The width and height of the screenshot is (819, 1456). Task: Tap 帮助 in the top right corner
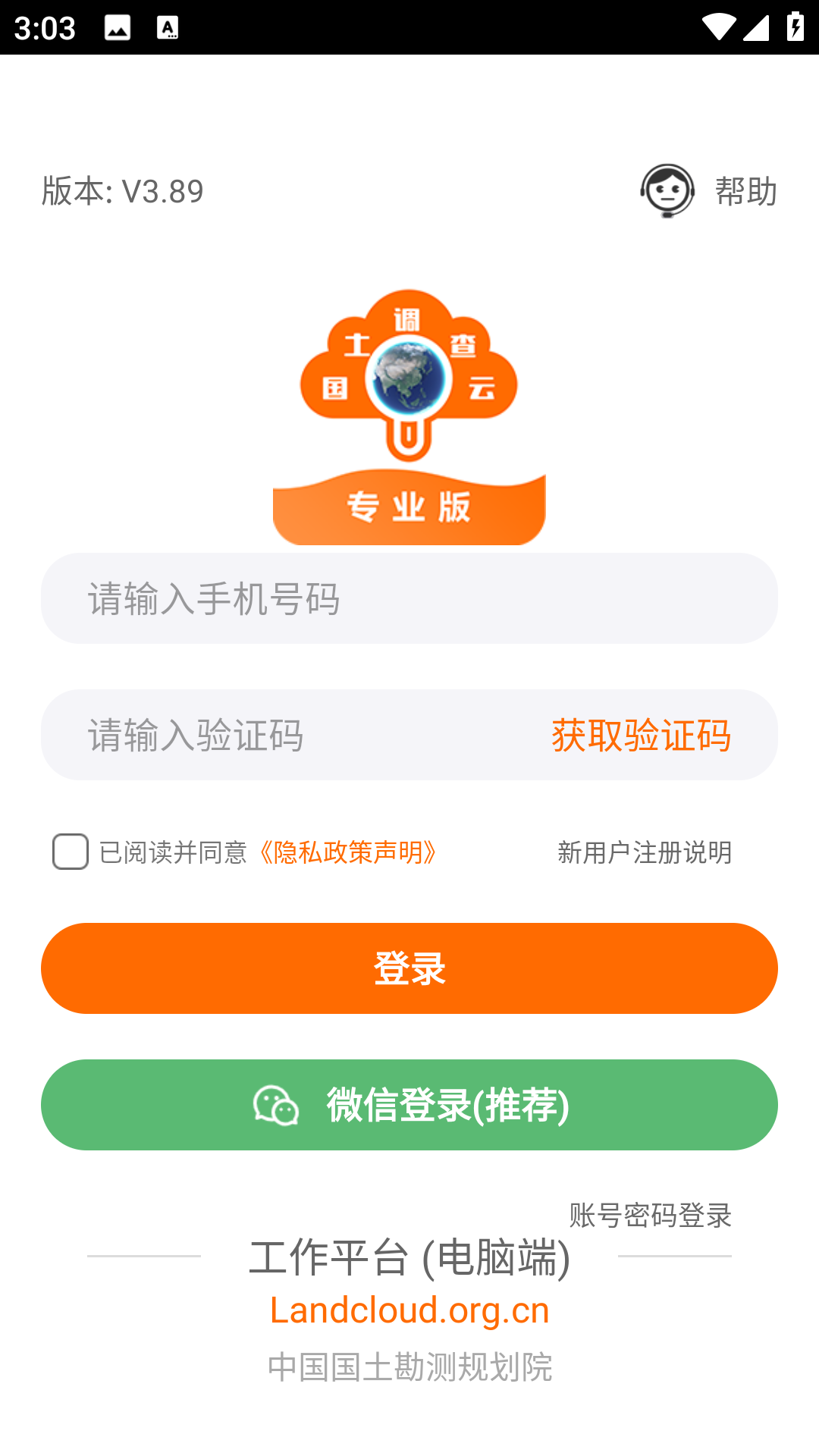pyautogui.click(x=744, y=191)
